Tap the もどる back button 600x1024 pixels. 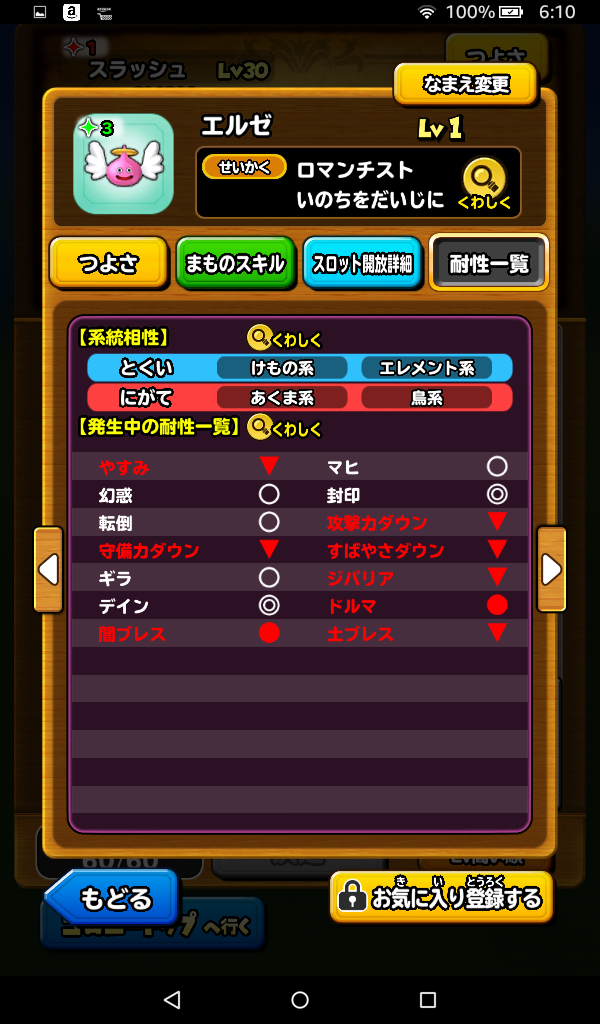point(112,897)
